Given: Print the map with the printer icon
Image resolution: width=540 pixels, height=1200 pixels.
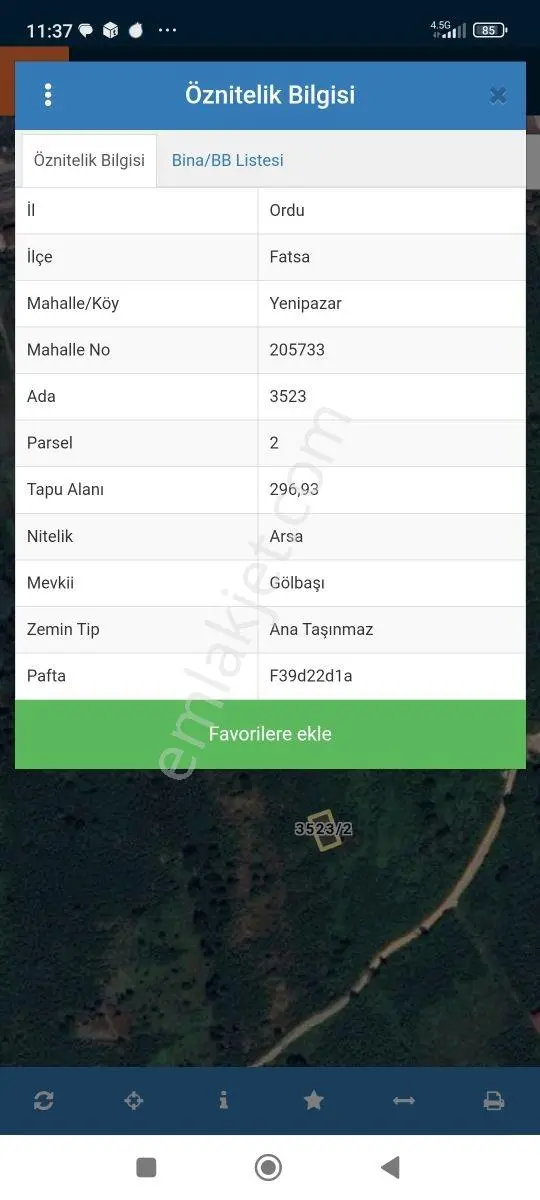Looking at the screenshot, I should coord(494,1101).
